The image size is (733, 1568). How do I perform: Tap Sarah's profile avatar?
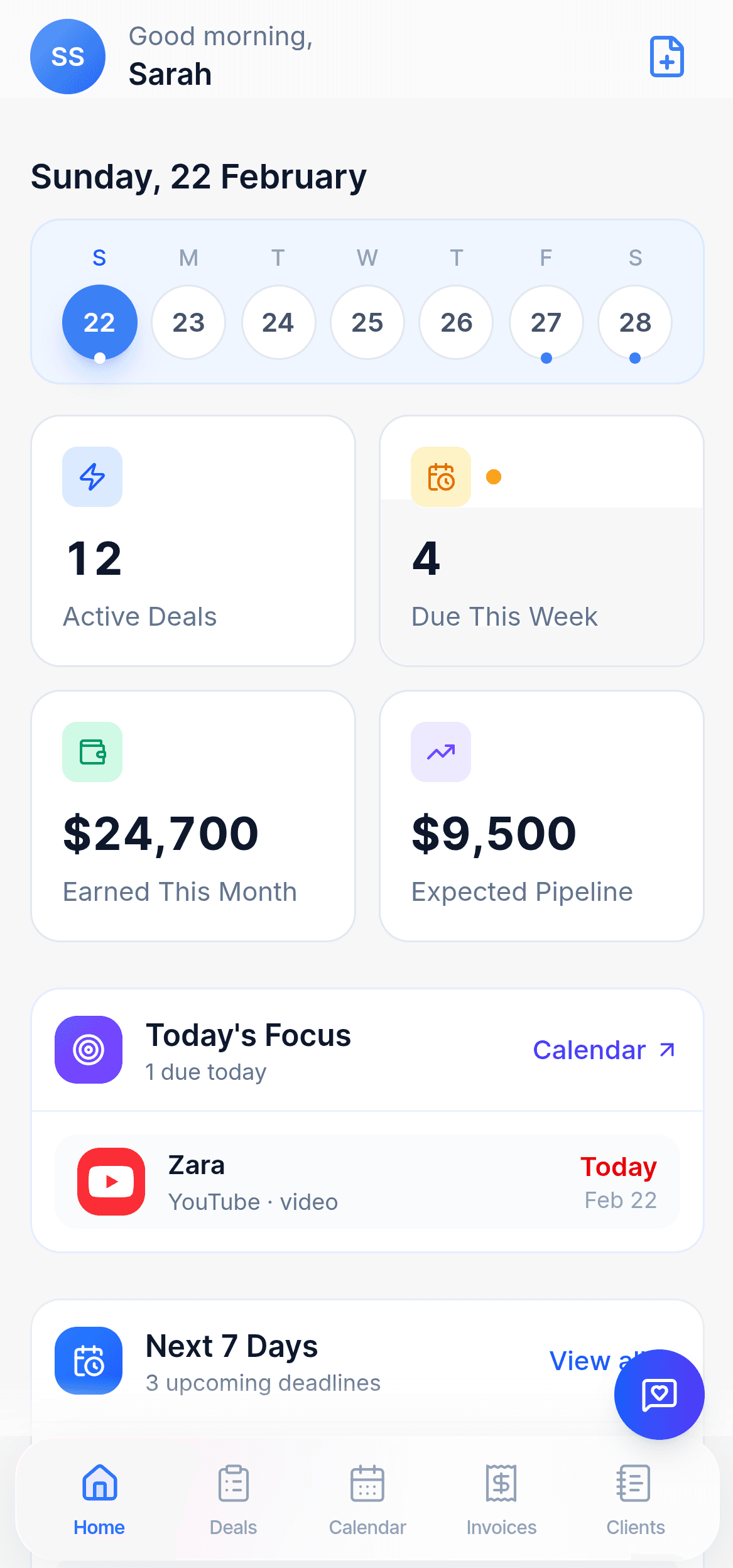(x=67, y=57)
